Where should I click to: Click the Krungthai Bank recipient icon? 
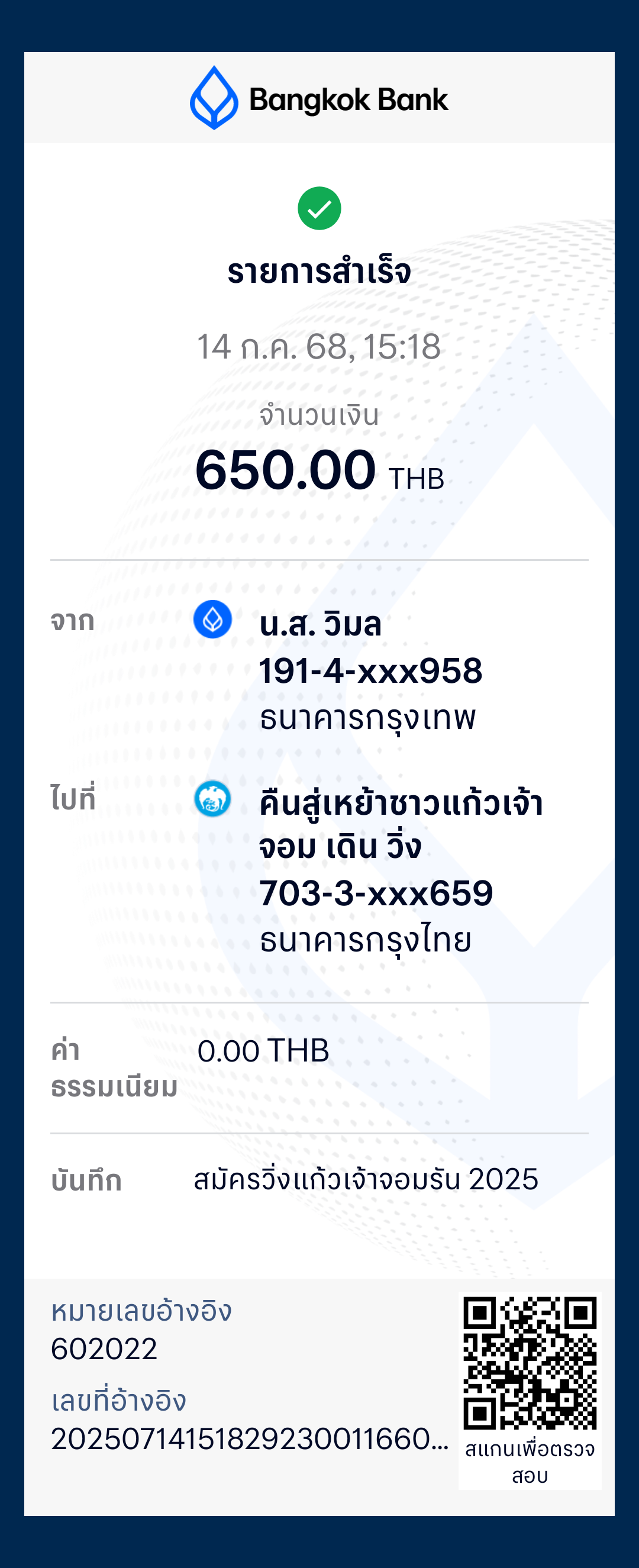pyautogui.click(x=212, y=798)
